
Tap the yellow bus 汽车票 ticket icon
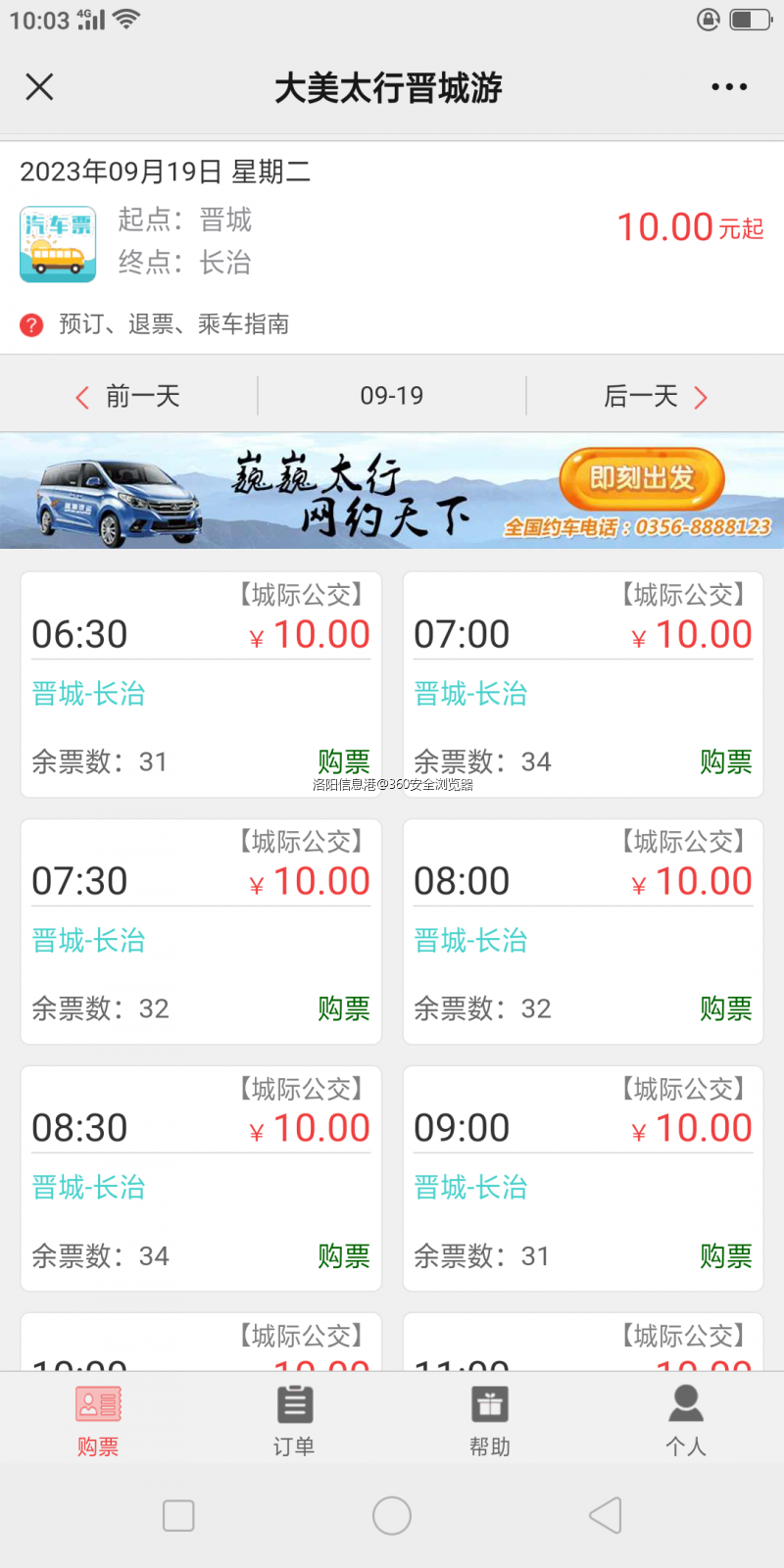57,242
